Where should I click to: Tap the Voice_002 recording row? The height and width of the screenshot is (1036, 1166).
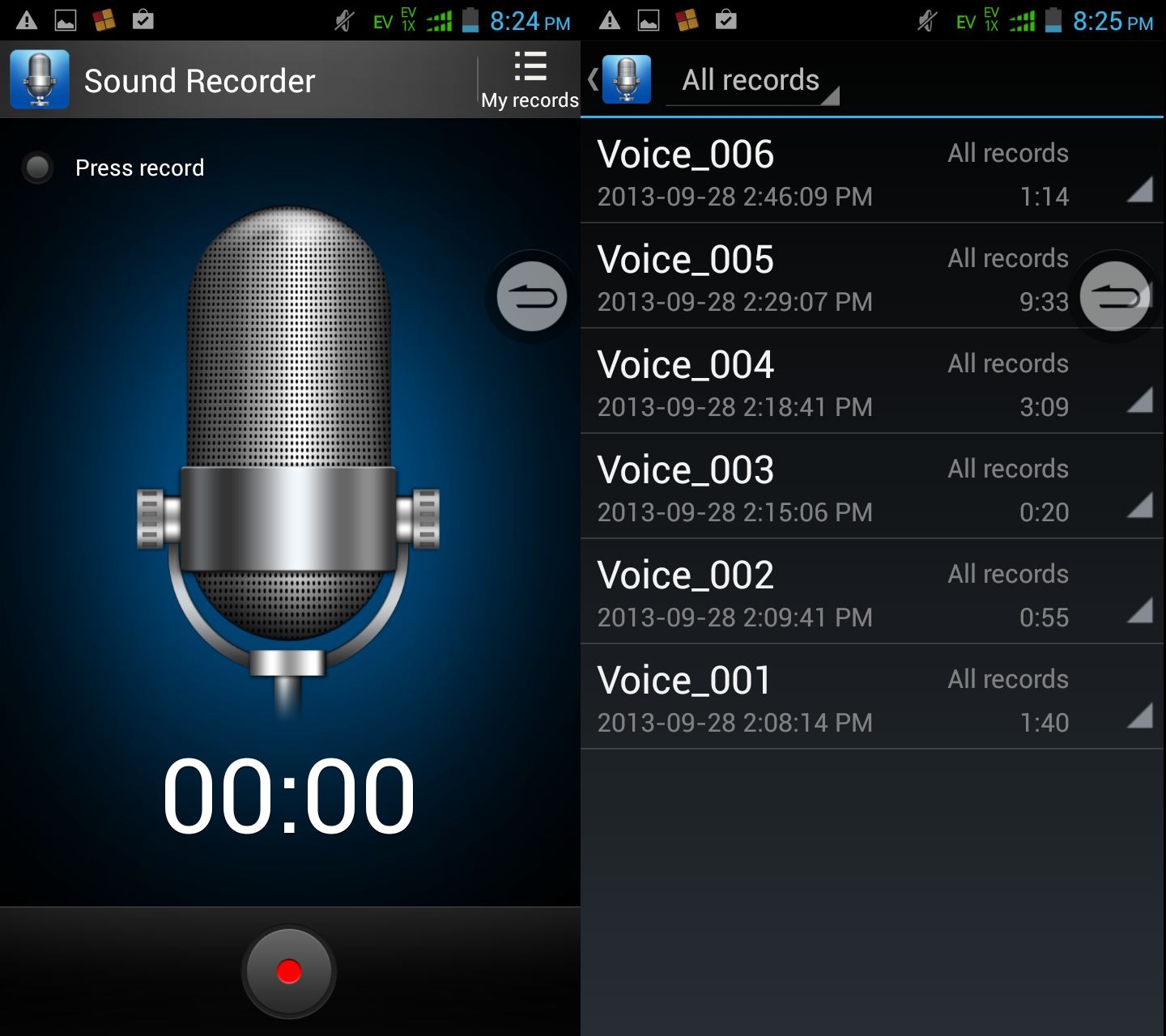click(x=832, y=594)
